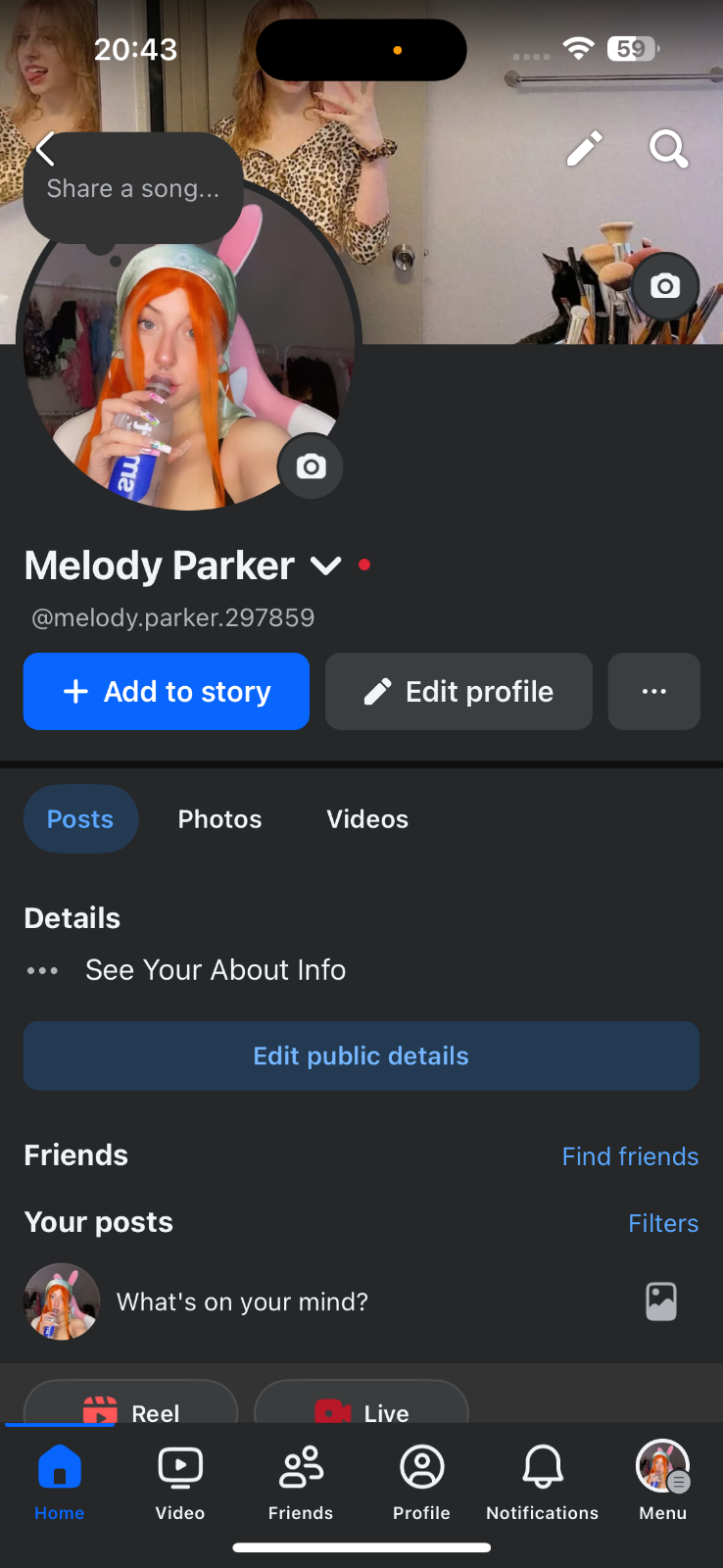This screenshot has height=1568, width=723.
Task: Tap the pencil edit icon at top
Action: [585, 149]
